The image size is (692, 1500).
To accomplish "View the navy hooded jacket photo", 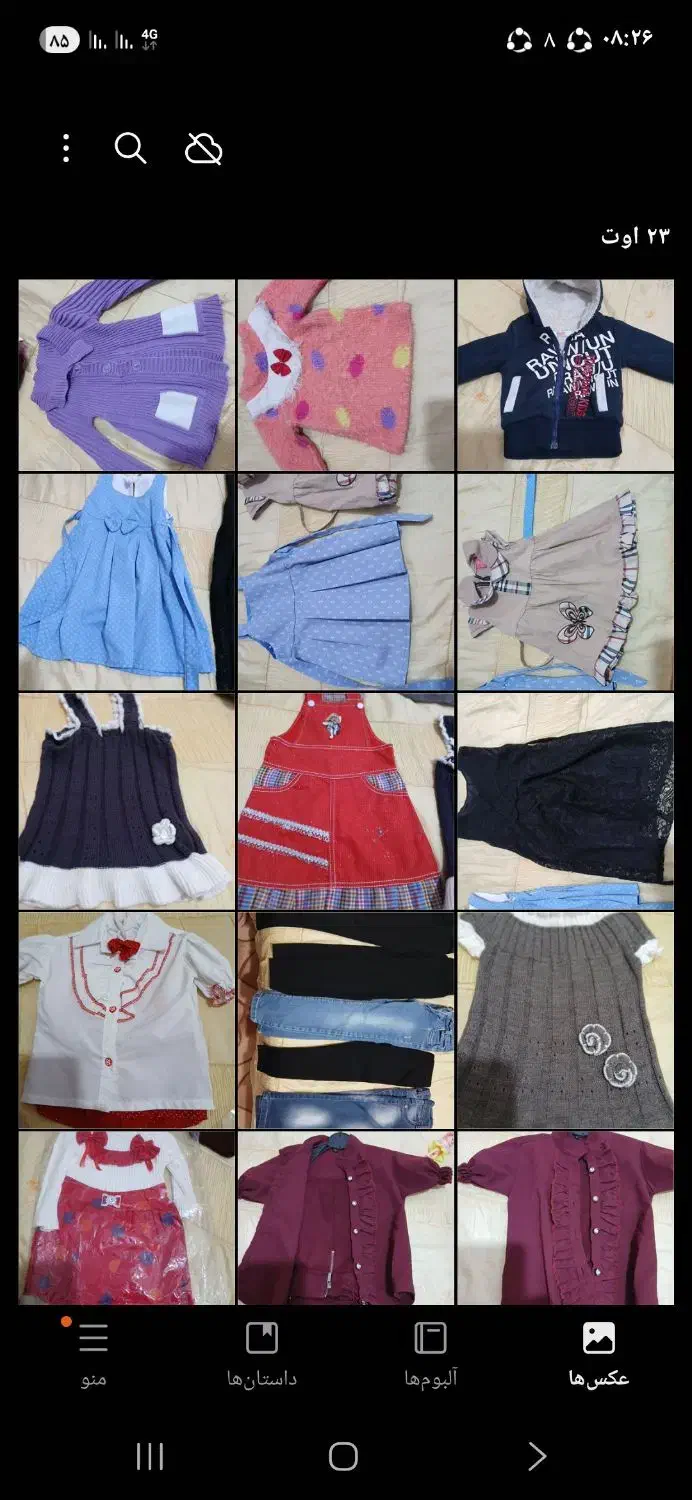I will [x=565, y=375].
